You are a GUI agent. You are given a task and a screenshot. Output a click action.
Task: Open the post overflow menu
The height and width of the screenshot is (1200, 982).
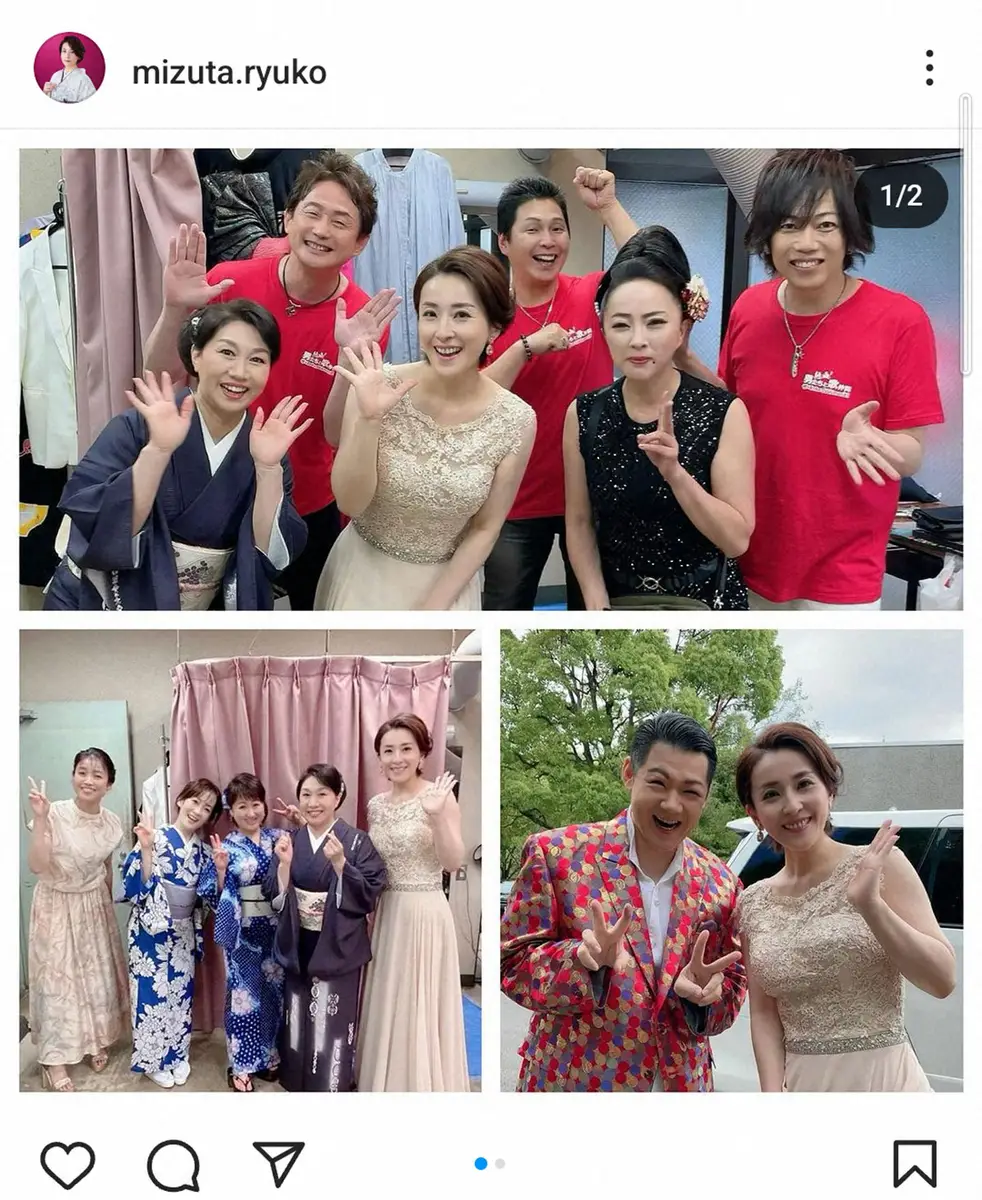[929, 68]
